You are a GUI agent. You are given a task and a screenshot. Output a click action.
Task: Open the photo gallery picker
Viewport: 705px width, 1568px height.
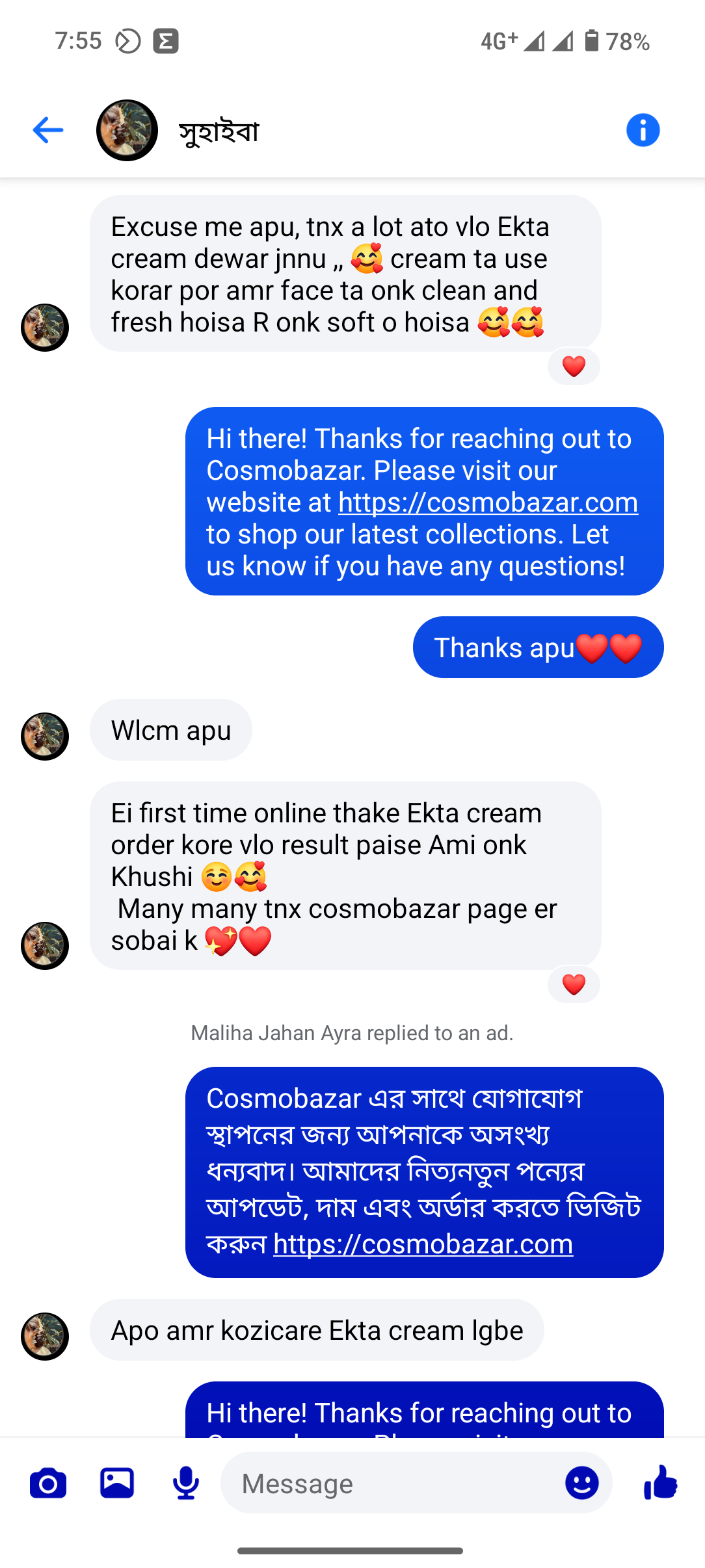point(117,1483)
